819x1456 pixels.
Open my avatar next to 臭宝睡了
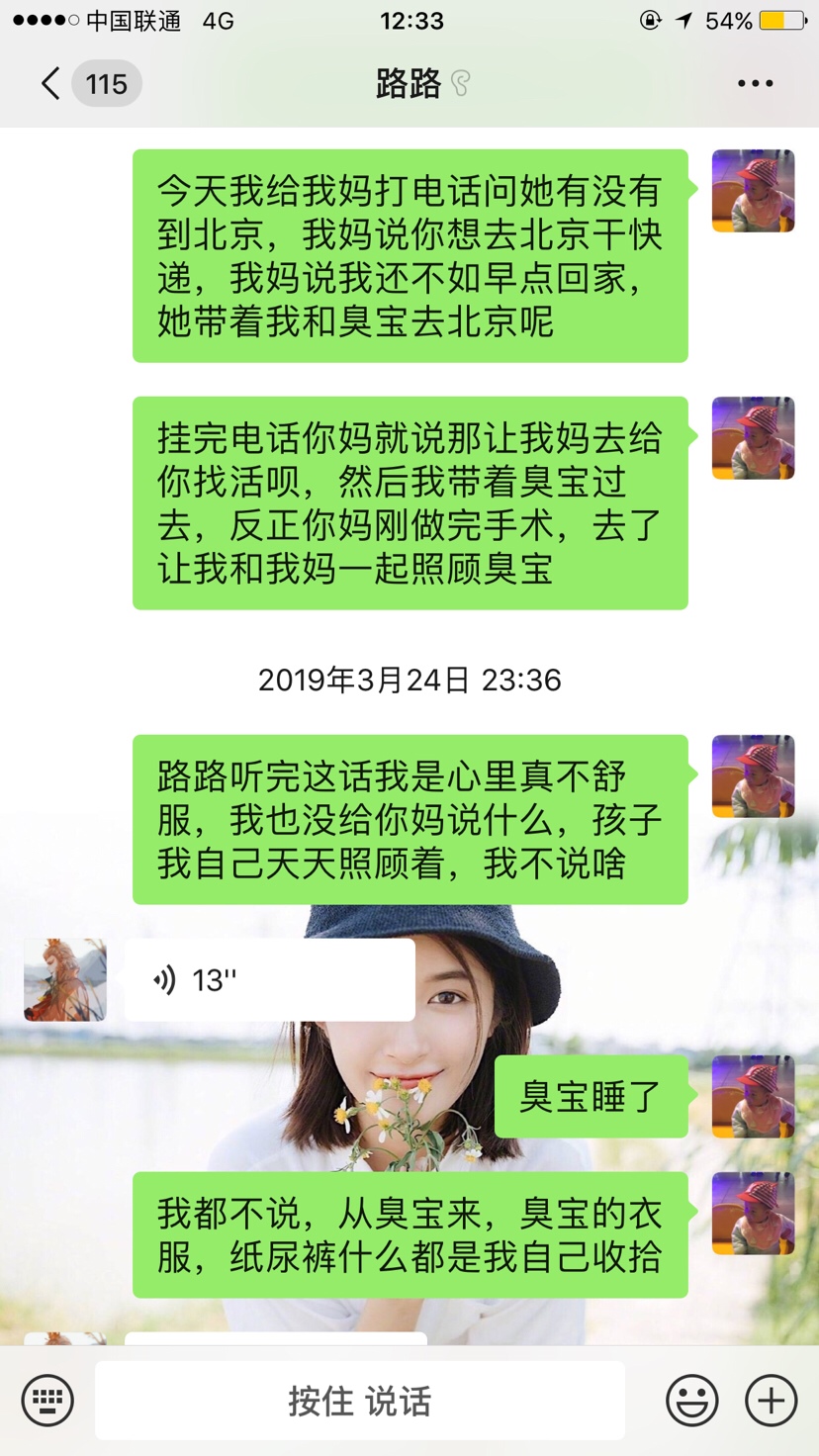753,1096
